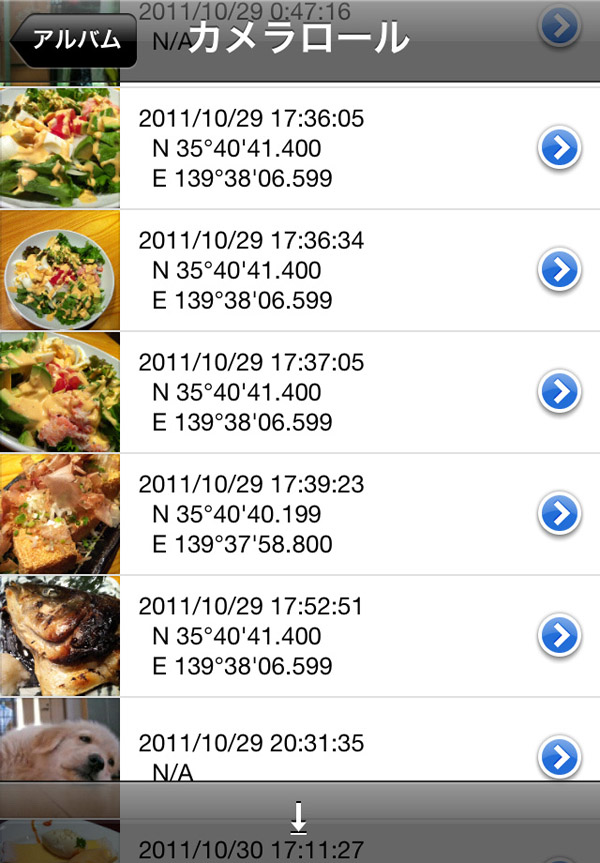This screenshot has height=863, width=600.
Task: Show details for the 20:31:35 puppy photo
Action: (560, 757)
